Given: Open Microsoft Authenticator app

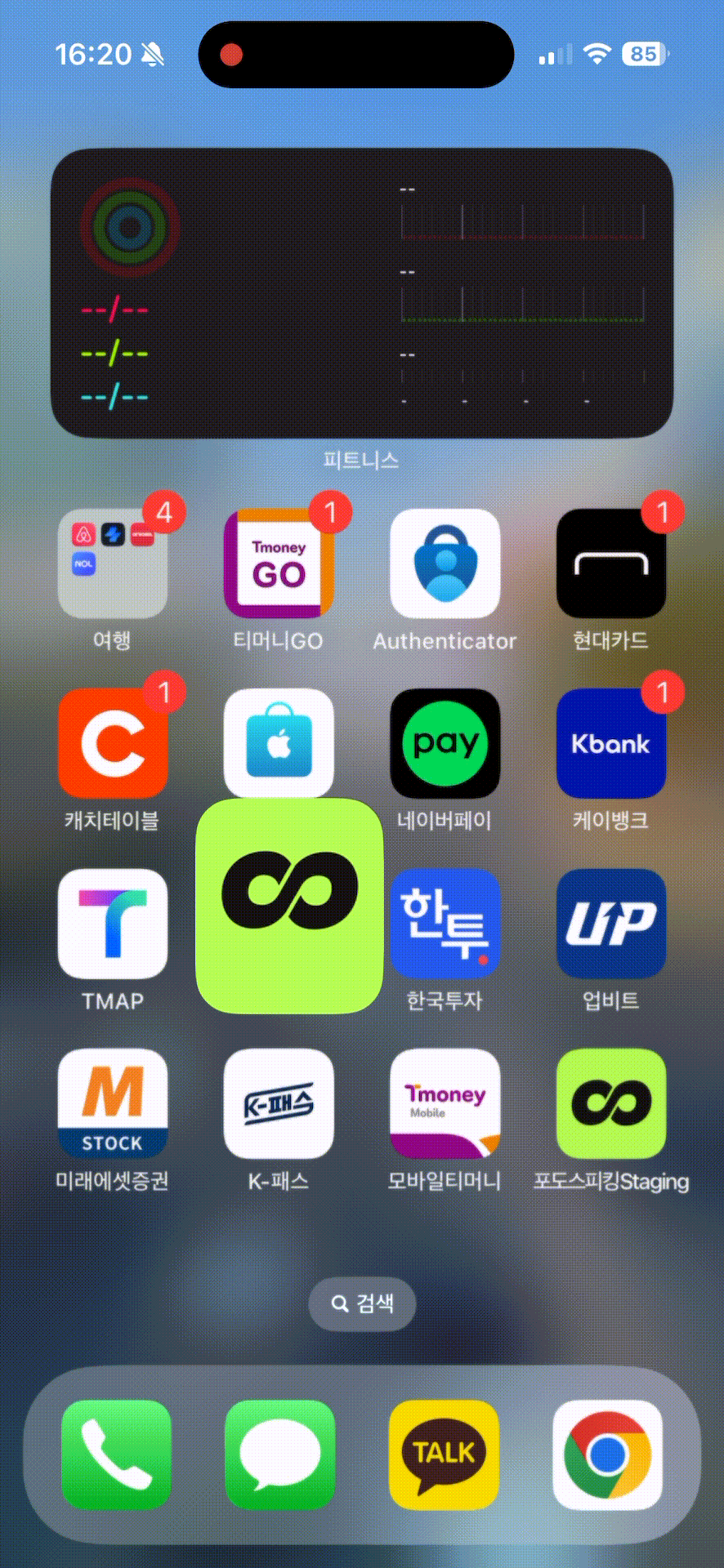Looking at the screenshot, I should coord(445,563).
